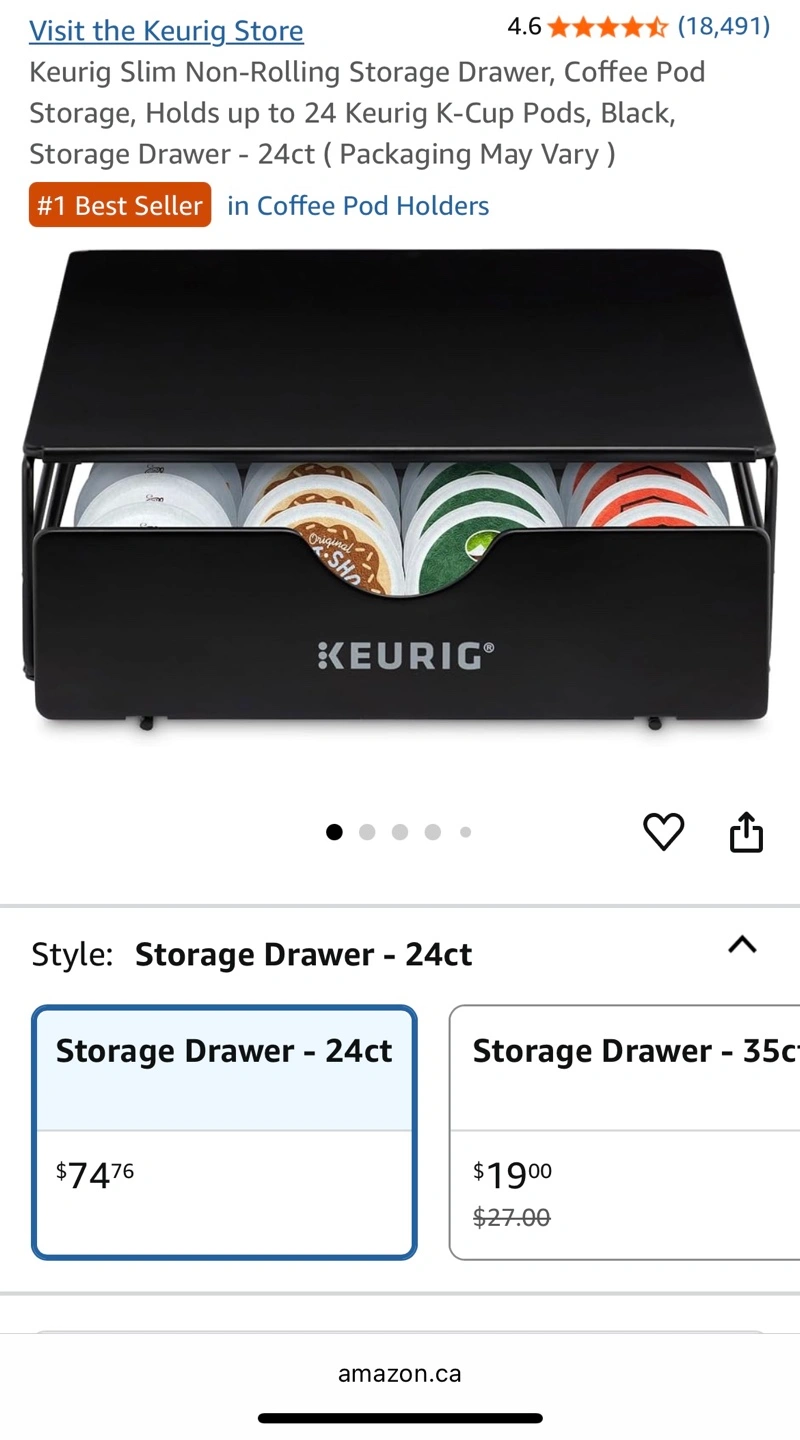Select the Storage Drawer - 24ct style
800x1440 pixels.
(225, 1132)
